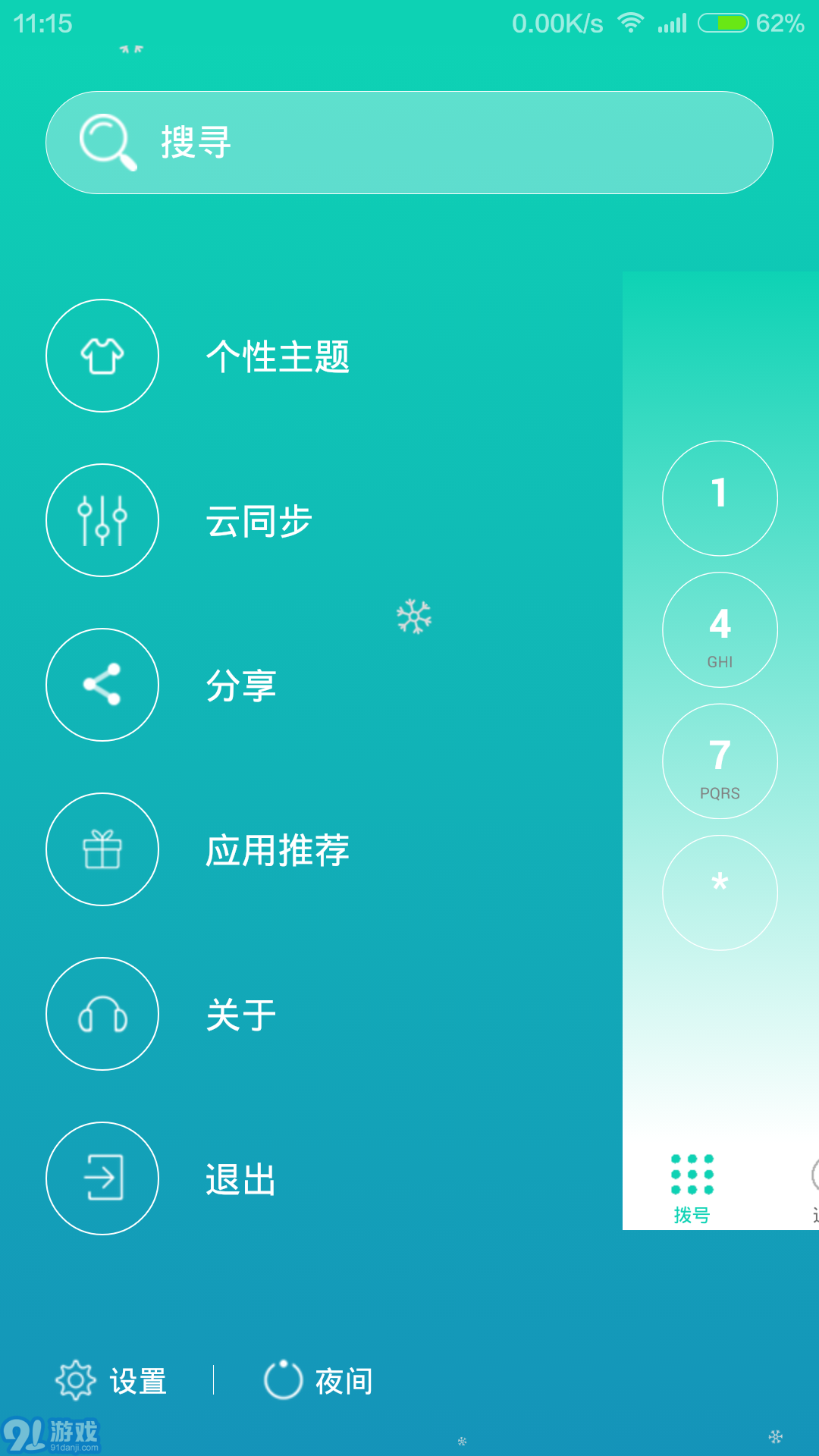The image size is (819, 1456).
Task: Open the 关于 about page
Action: tap(240, 1015)
